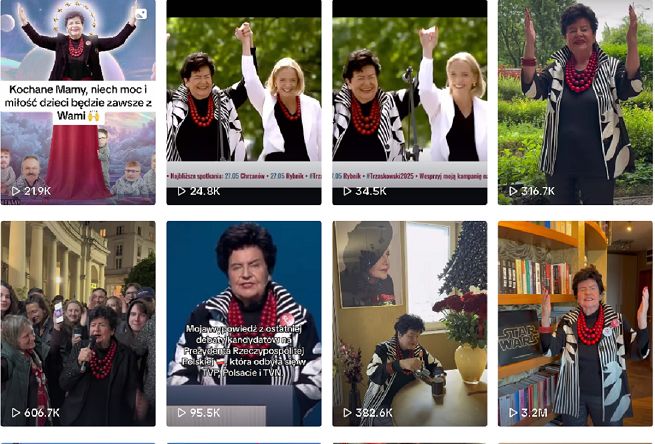The width and height of the screenshot is (655, 444).
Task: Watch the bookshelf video with 3.2M views
Action: (575, 322)
